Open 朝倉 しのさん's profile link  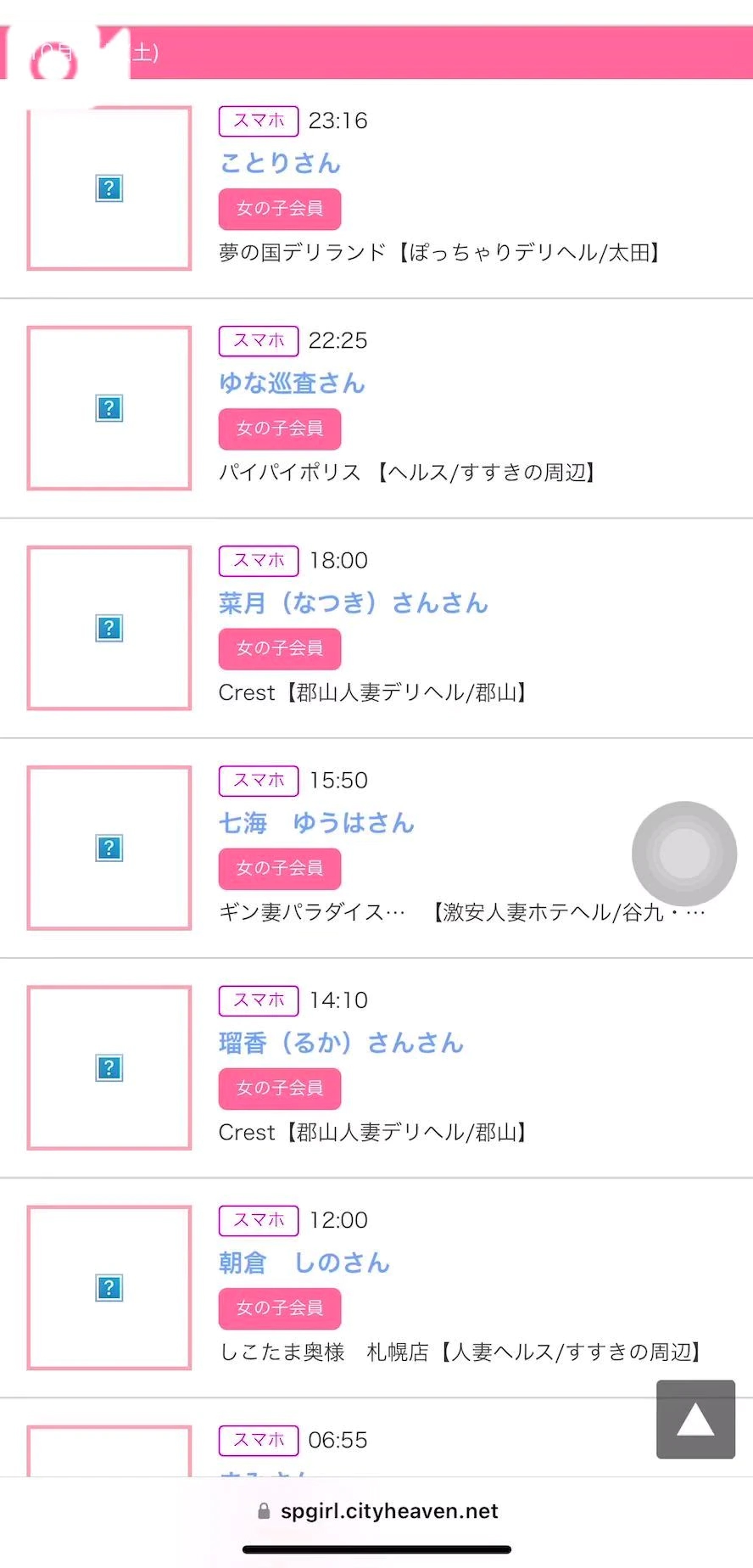pos(304,1262)
